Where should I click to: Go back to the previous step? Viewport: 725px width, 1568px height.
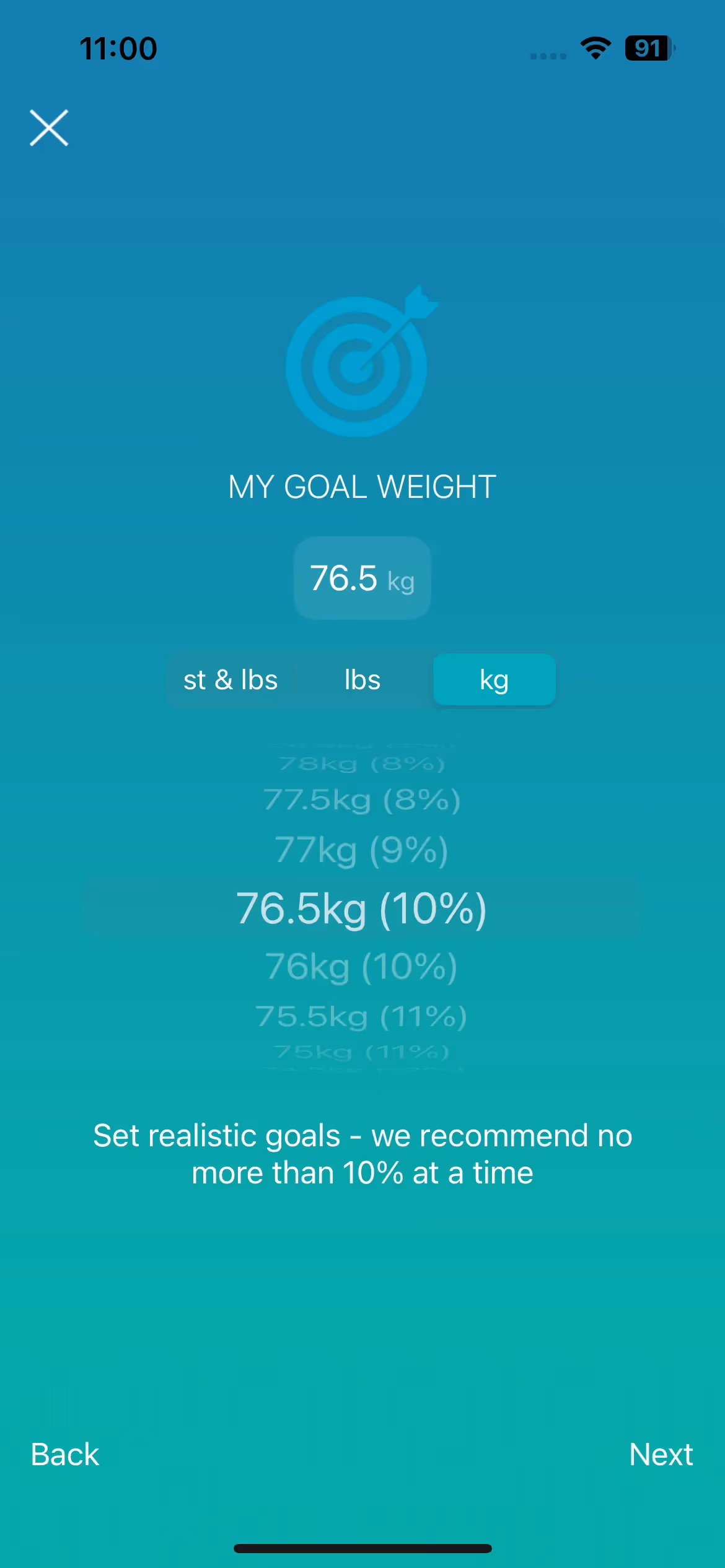click(65, 1454)
